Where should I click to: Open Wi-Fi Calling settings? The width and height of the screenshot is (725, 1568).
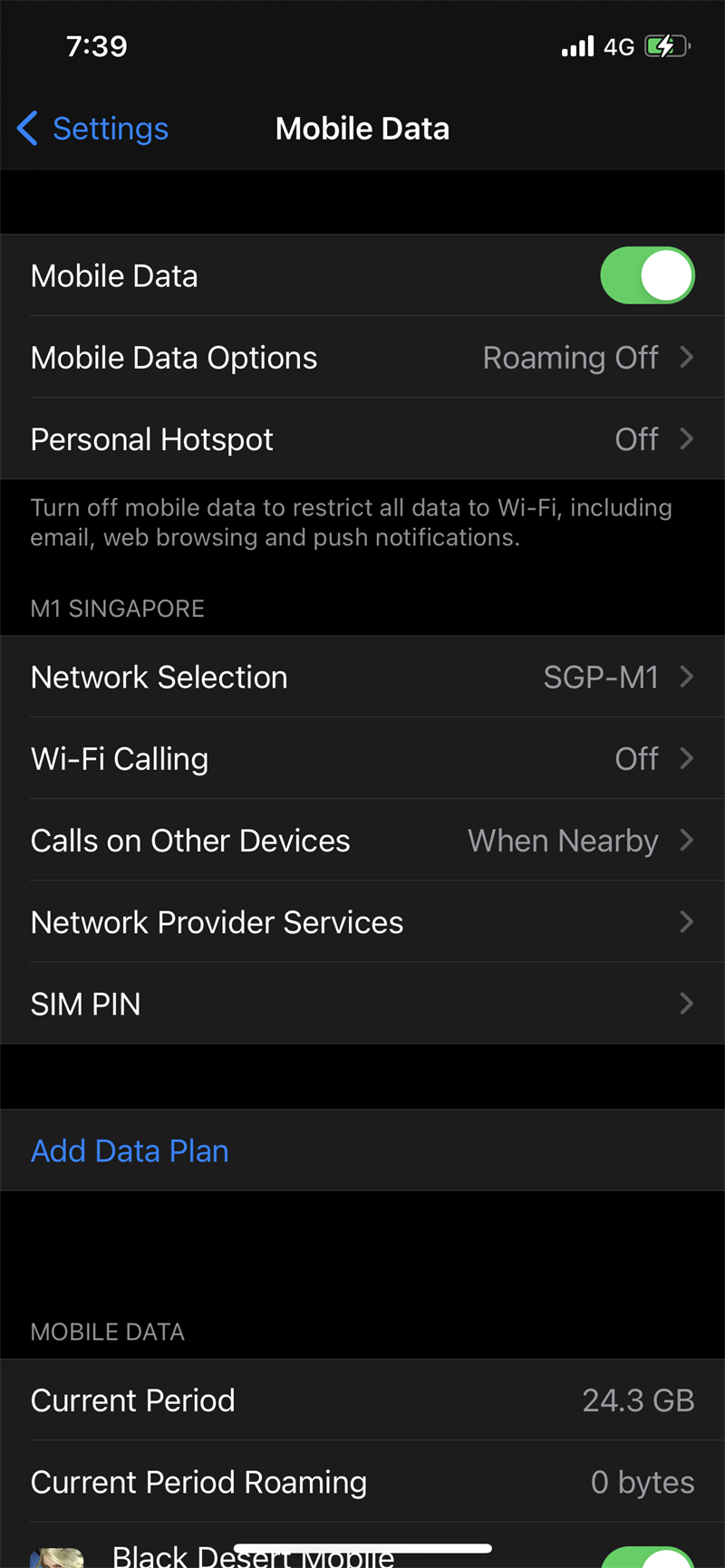(362, 758)
